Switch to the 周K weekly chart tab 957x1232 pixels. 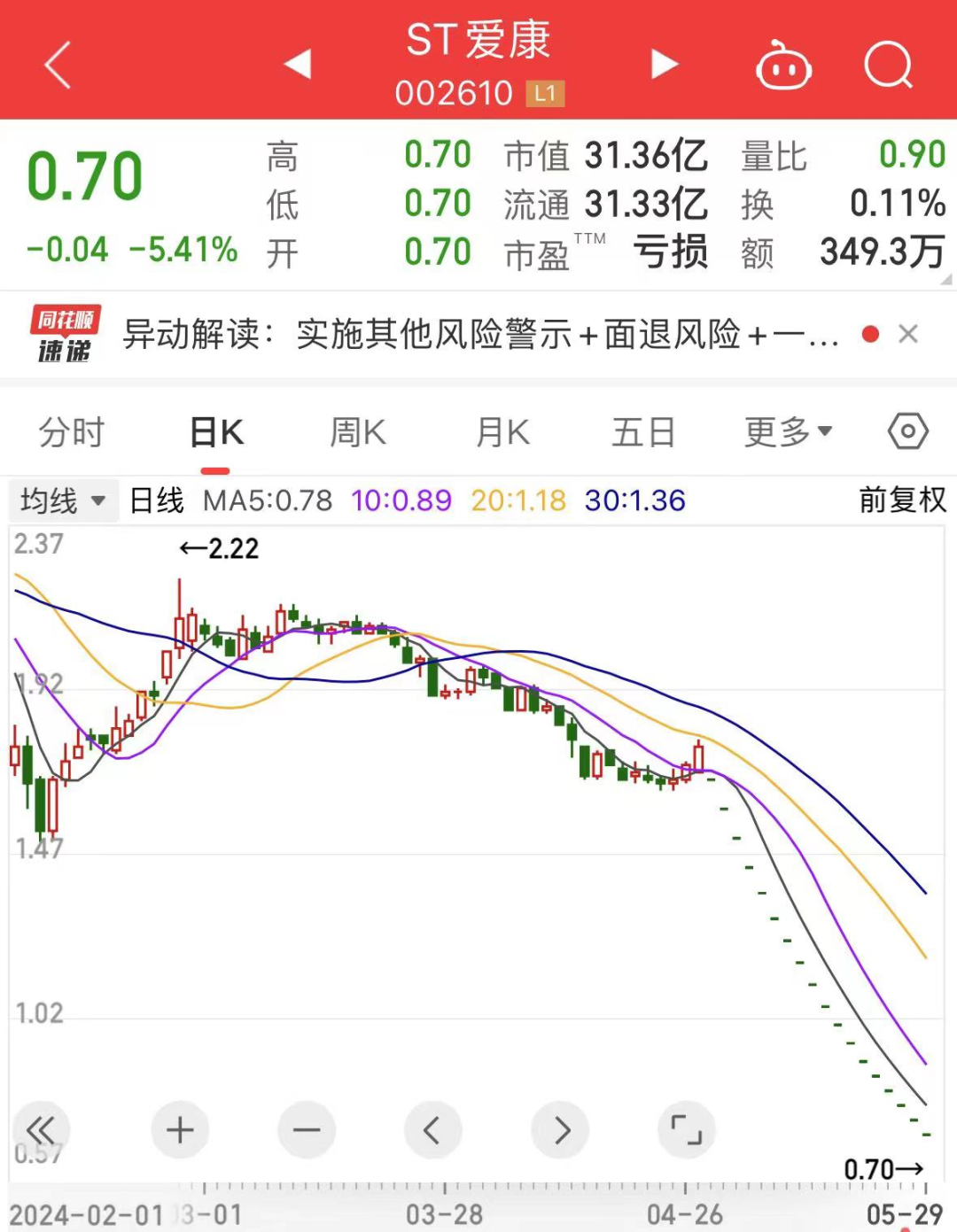(x=356, y=431)
